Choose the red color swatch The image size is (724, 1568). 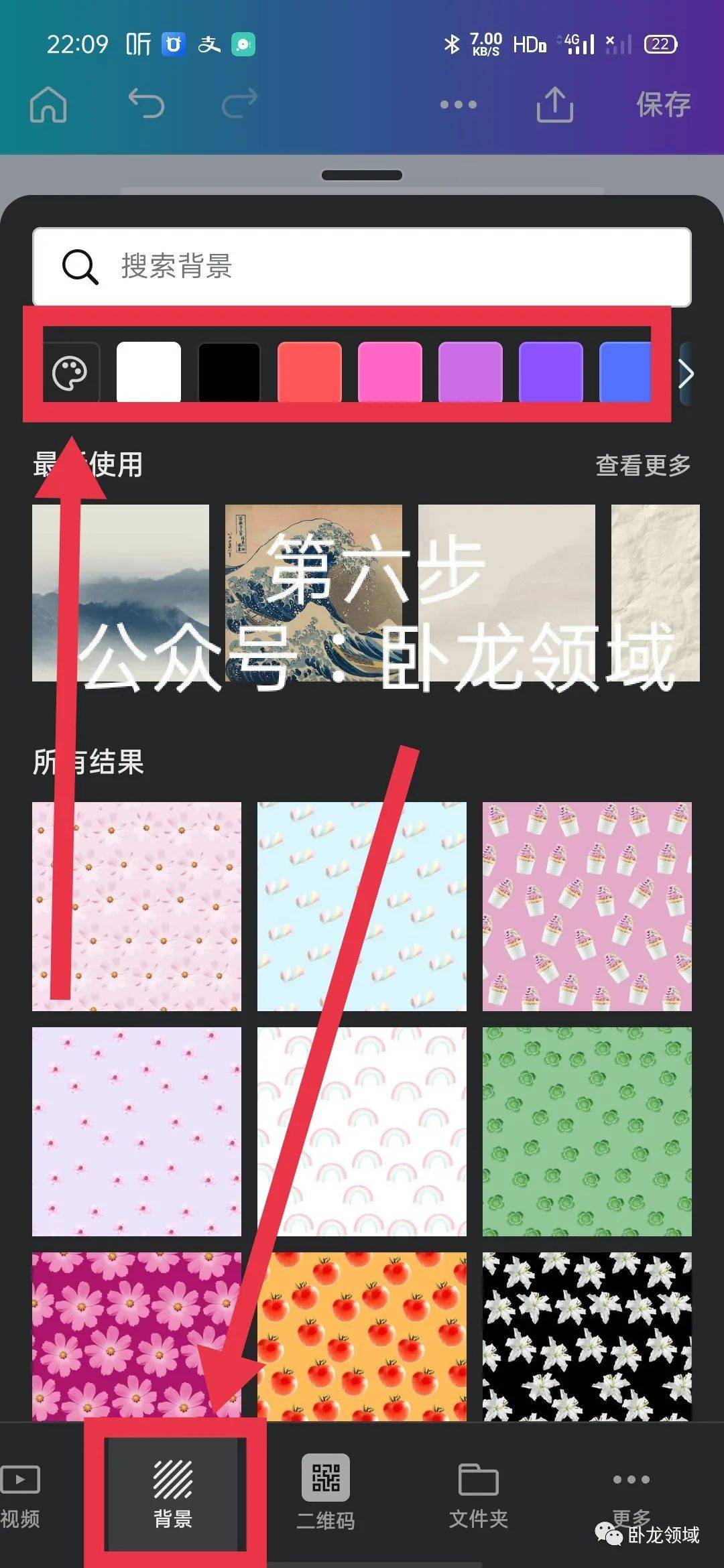click(x=310, y=373)
